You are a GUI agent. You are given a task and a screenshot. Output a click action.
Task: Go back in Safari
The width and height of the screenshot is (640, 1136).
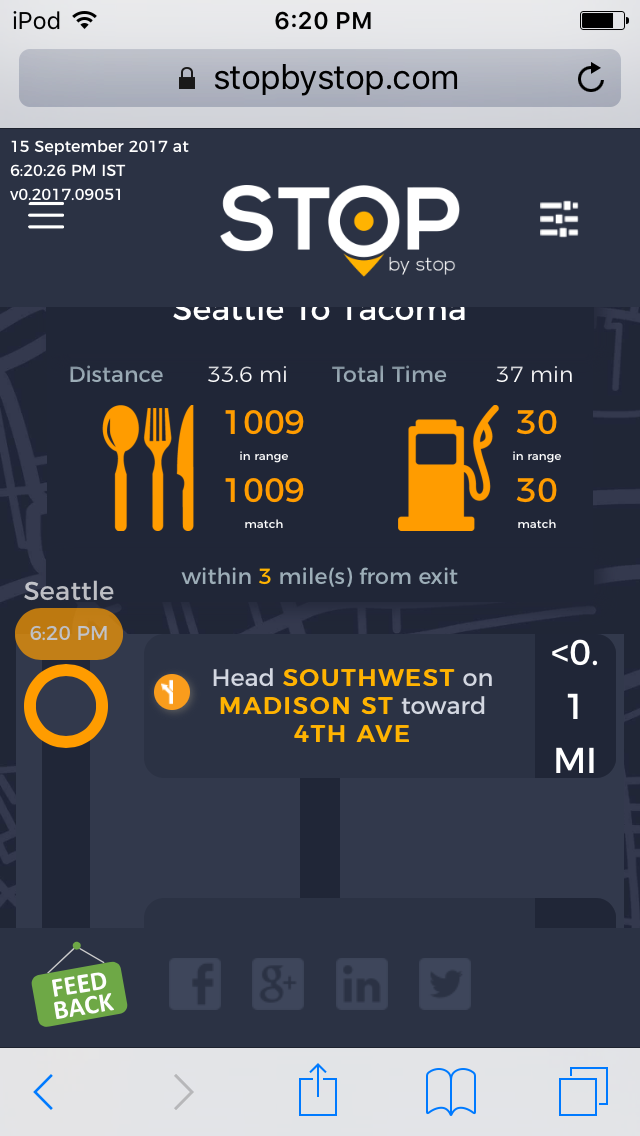tap(43, 1092)
